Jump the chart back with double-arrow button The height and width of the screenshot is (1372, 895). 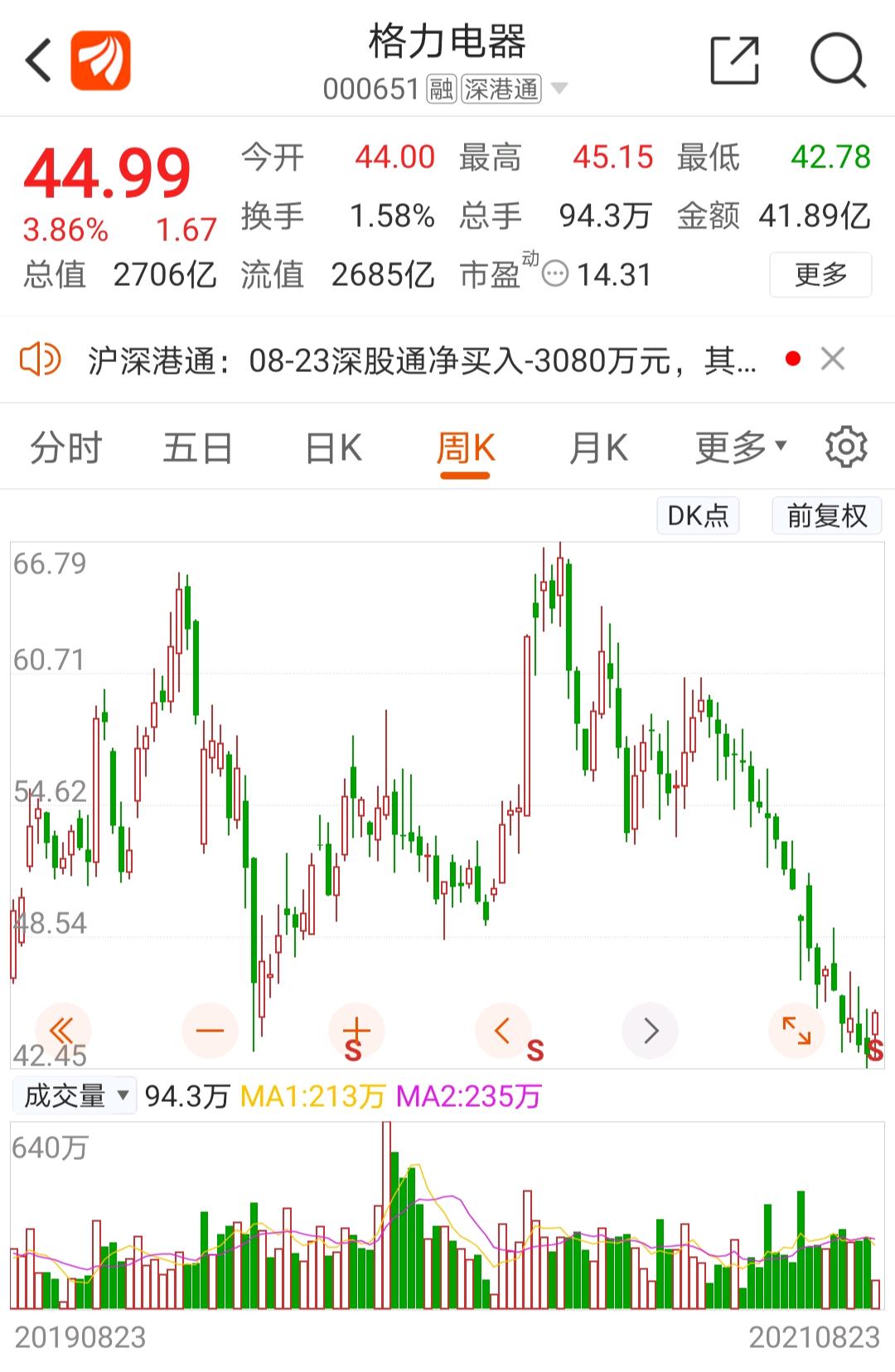tap(62, 1031)
